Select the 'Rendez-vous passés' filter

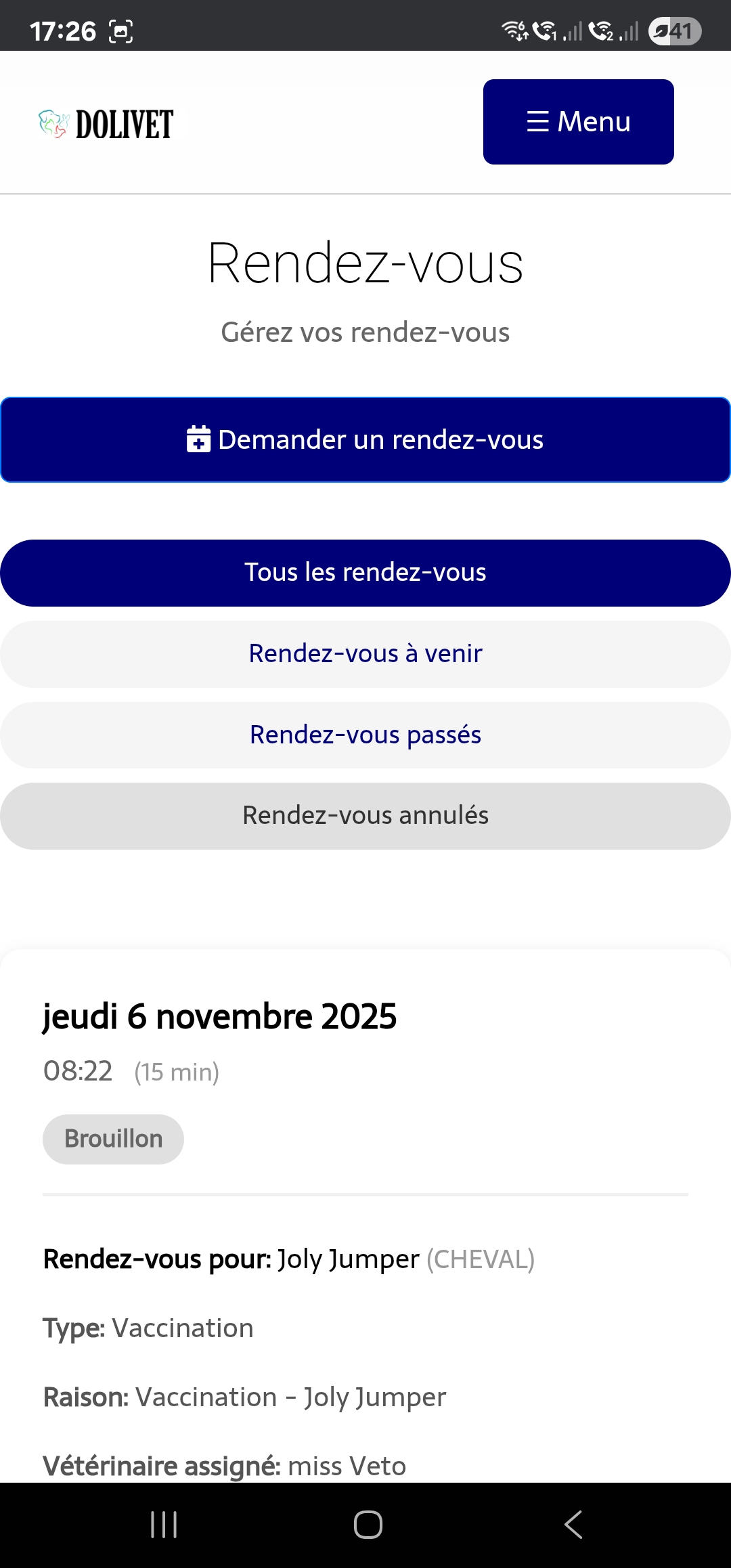(365, 735)
